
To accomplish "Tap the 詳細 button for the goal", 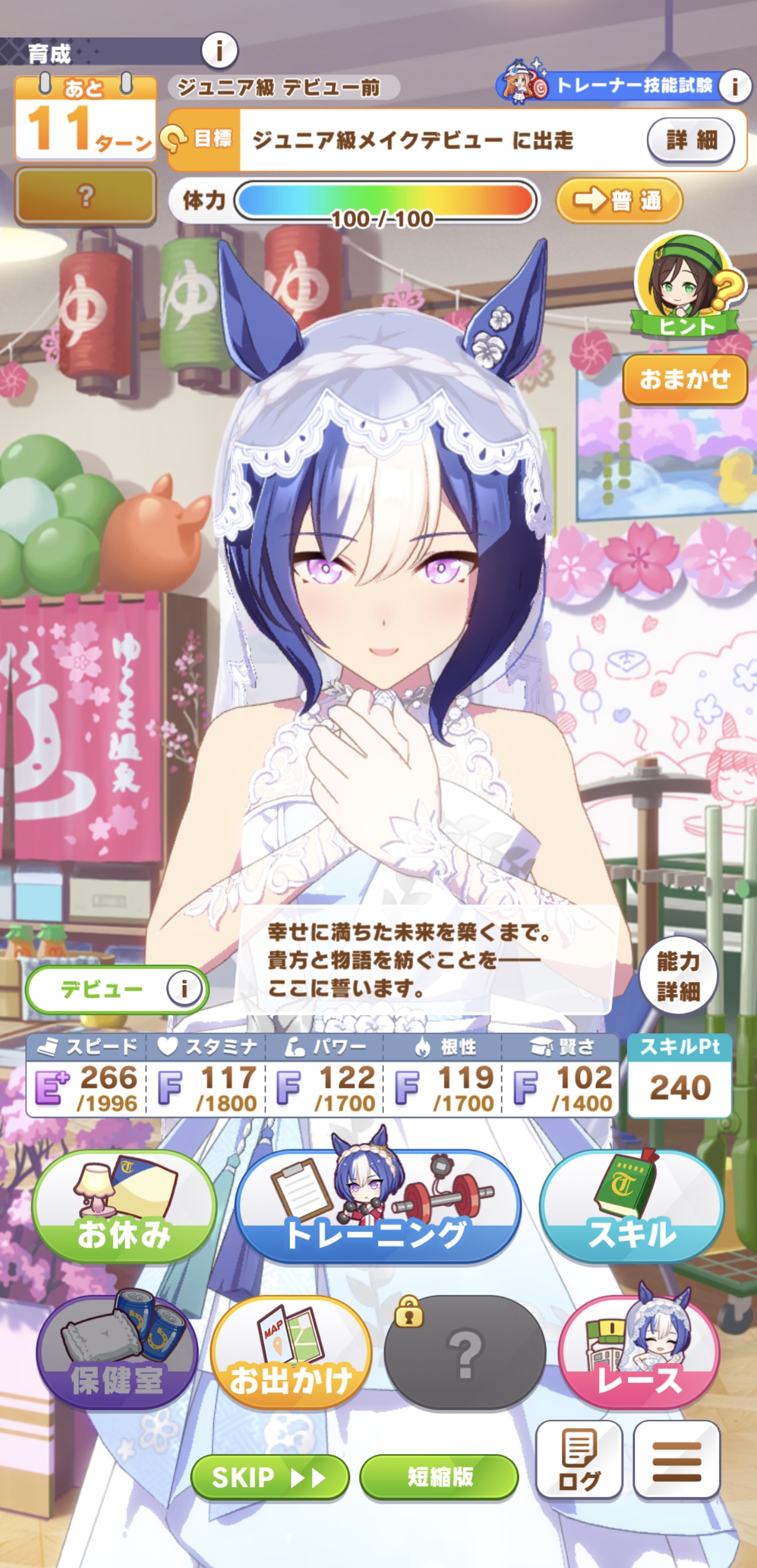I will [690, 140].
